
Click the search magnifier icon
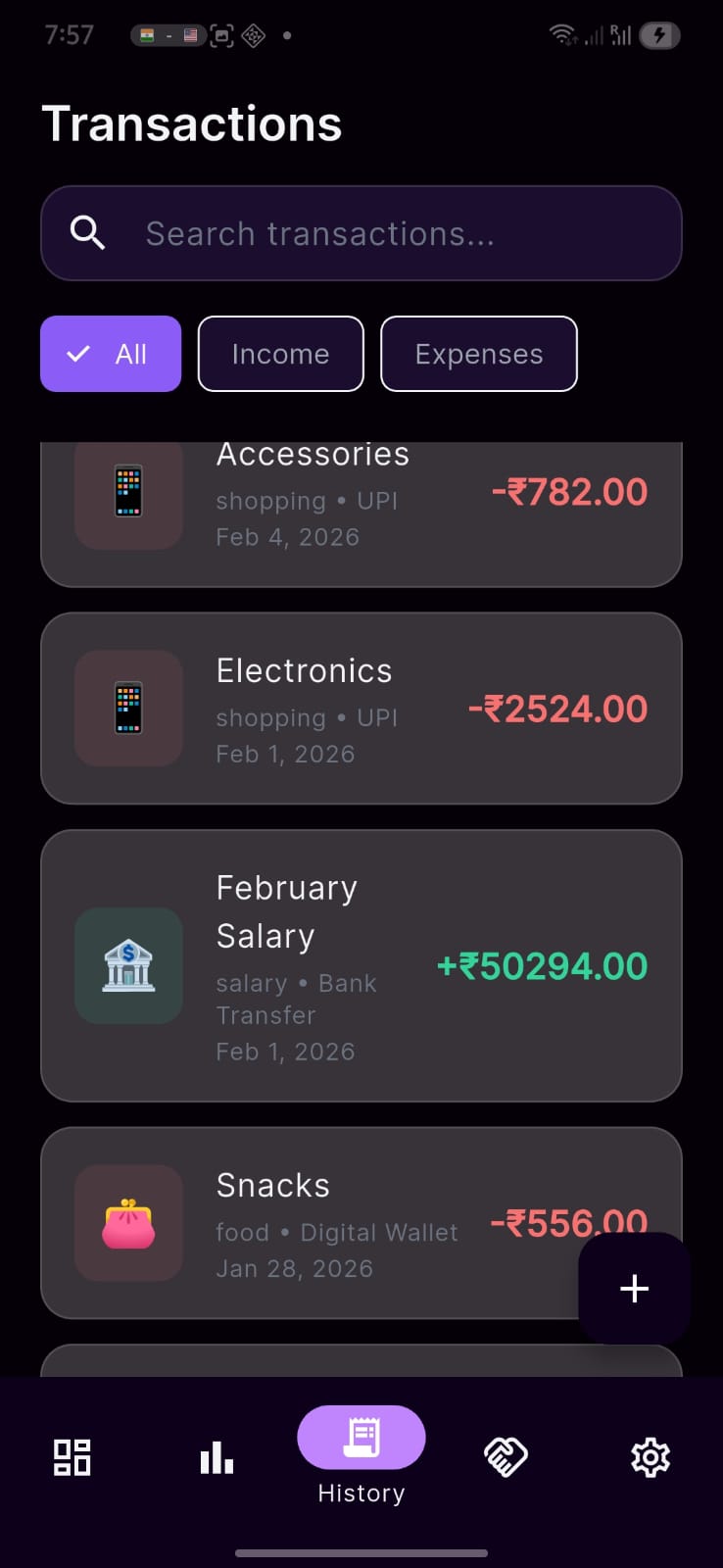(x=87, y=233)
